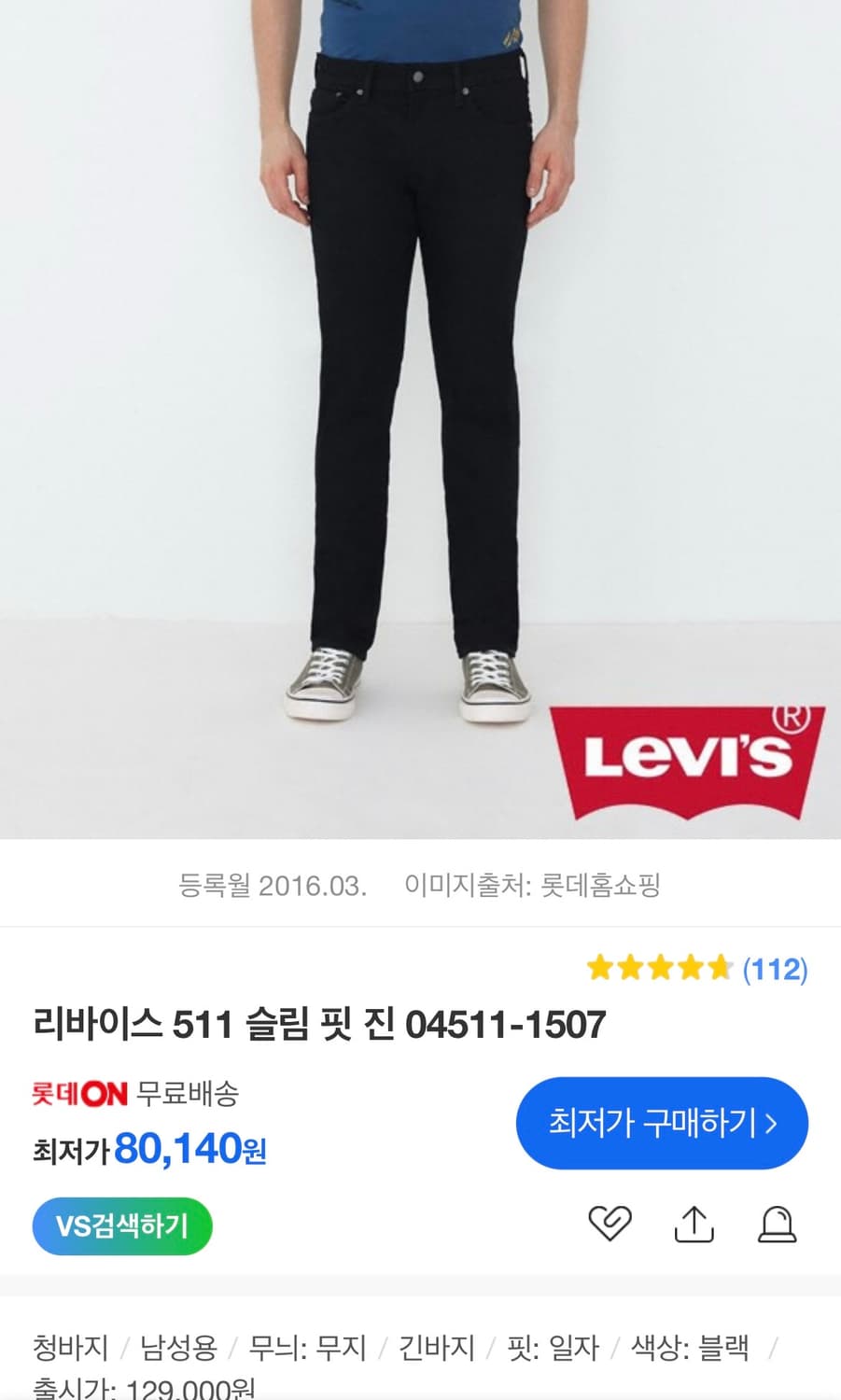Screen dimensions: 841x1400
Task: Tap the half-filled fifth rating star
Action: (719, 971)
